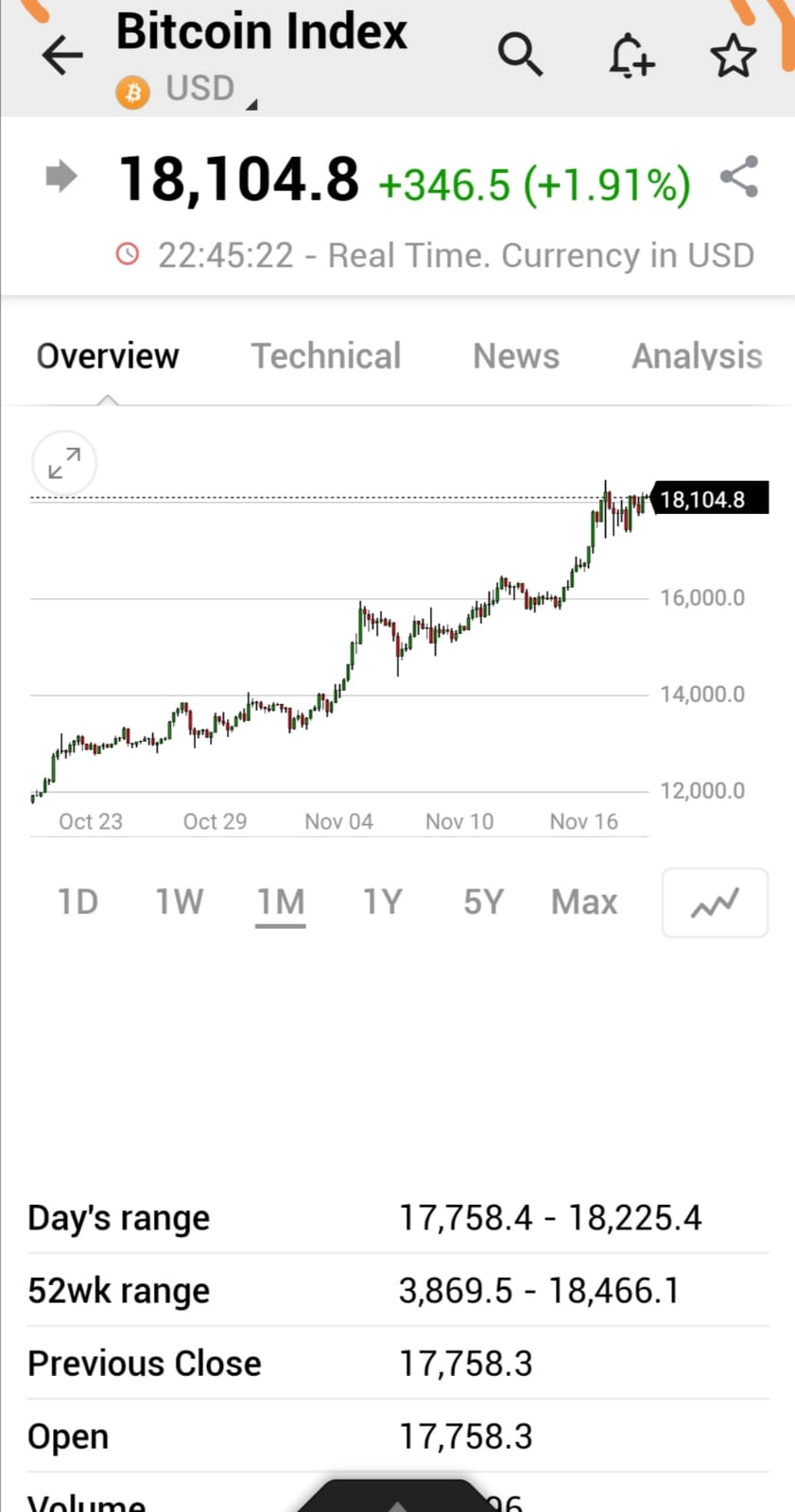Viewport: 795px width, 1512px height.
Task: Show the Max chart range
Action: tap(584, 902)
